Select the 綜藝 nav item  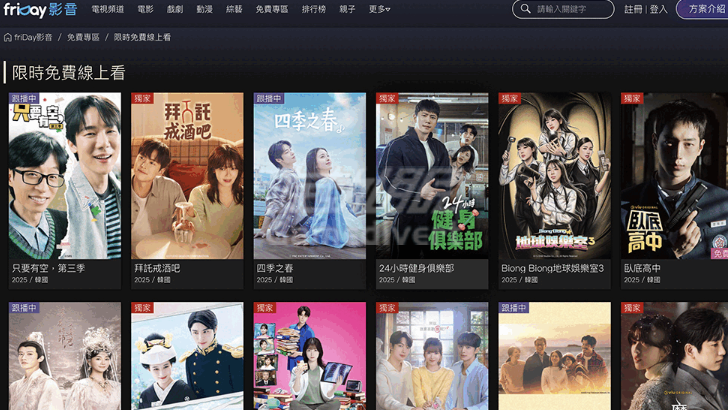click(x=234, y=9)
